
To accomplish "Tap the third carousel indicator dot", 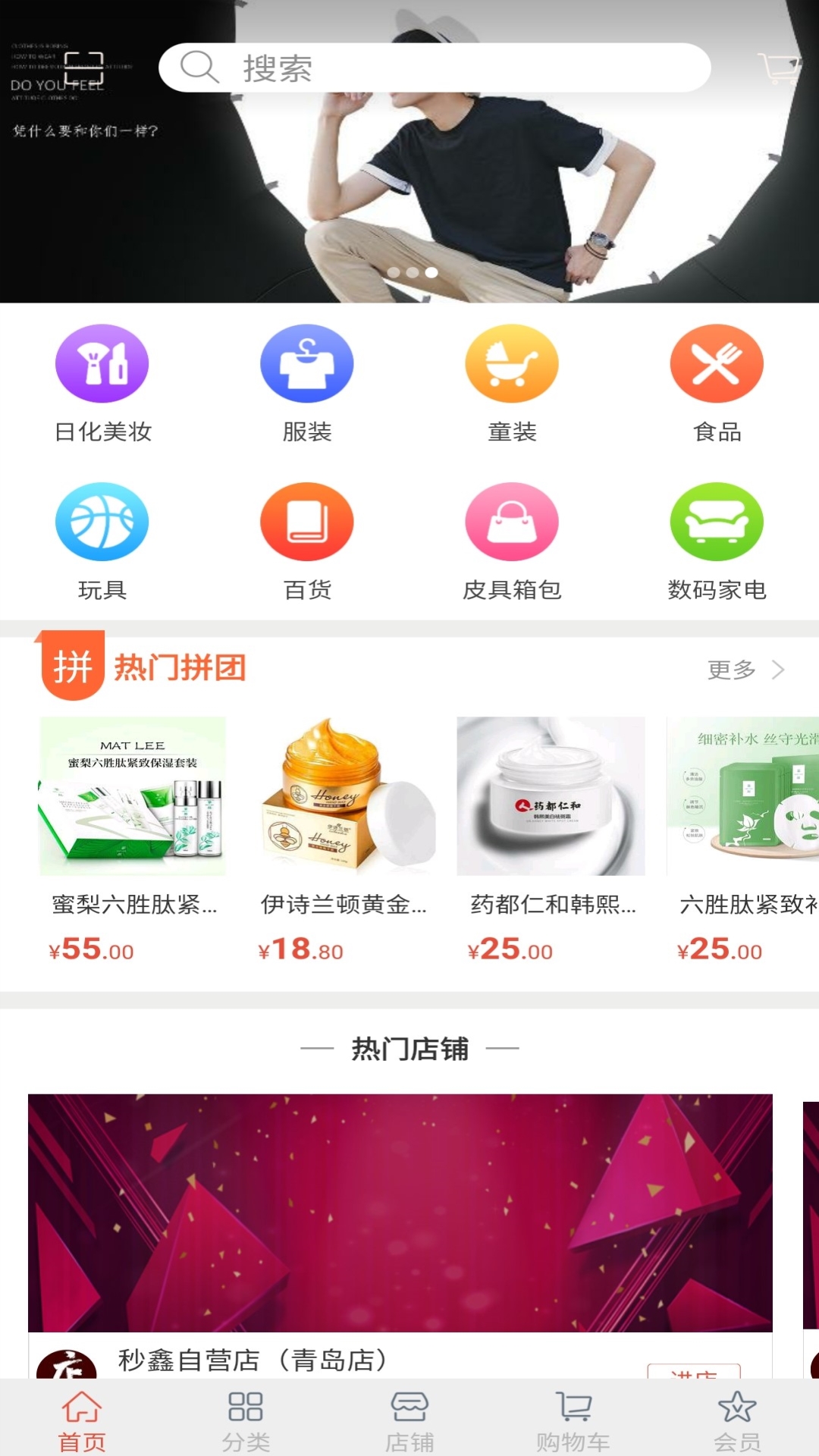I will 429,273.
